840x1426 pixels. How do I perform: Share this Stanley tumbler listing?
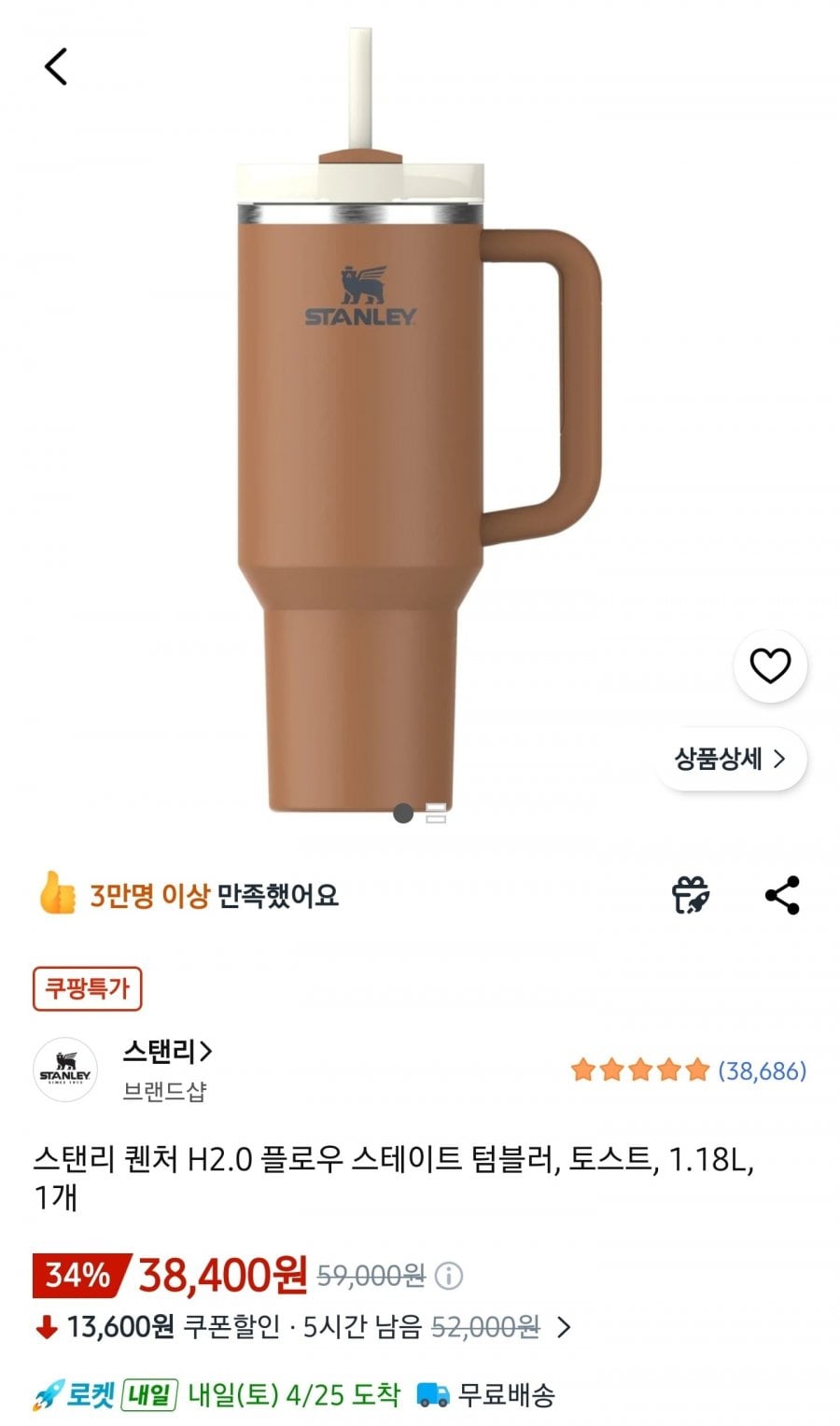point(782,896)
